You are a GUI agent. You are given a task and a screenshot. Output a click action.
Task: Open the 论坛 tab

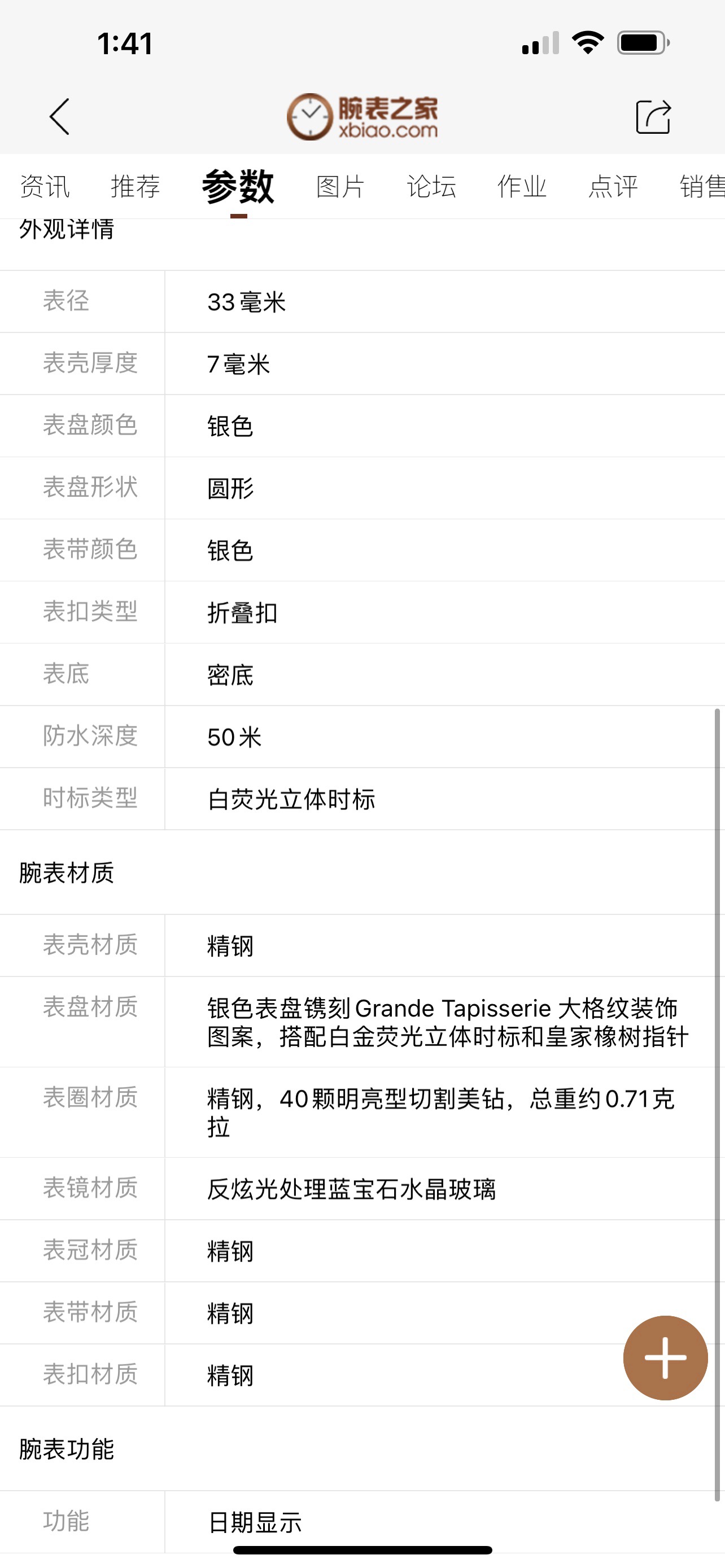pos(431,186)
